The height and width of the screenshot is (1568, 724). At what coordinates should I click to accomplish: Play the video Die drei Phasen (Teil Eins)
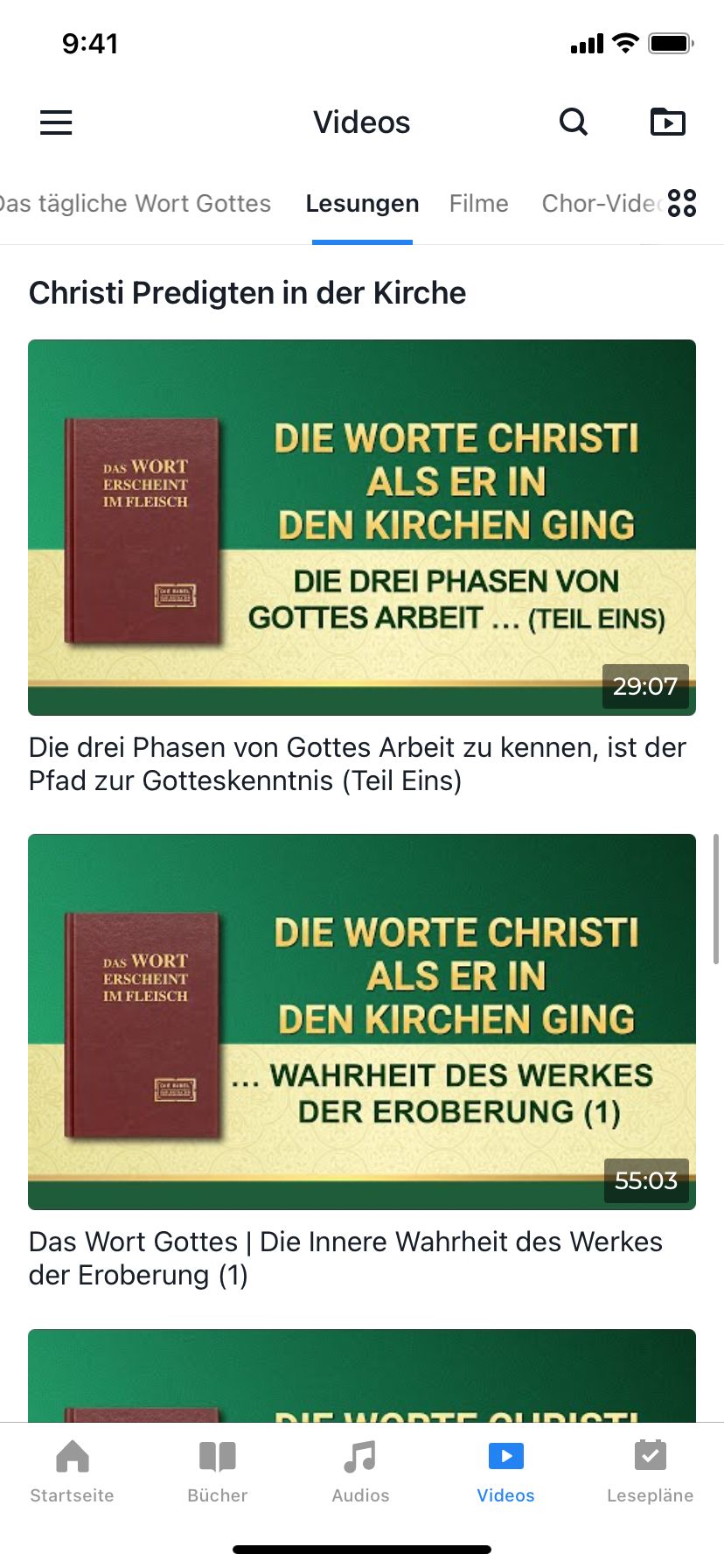click(x=362, y=528)
